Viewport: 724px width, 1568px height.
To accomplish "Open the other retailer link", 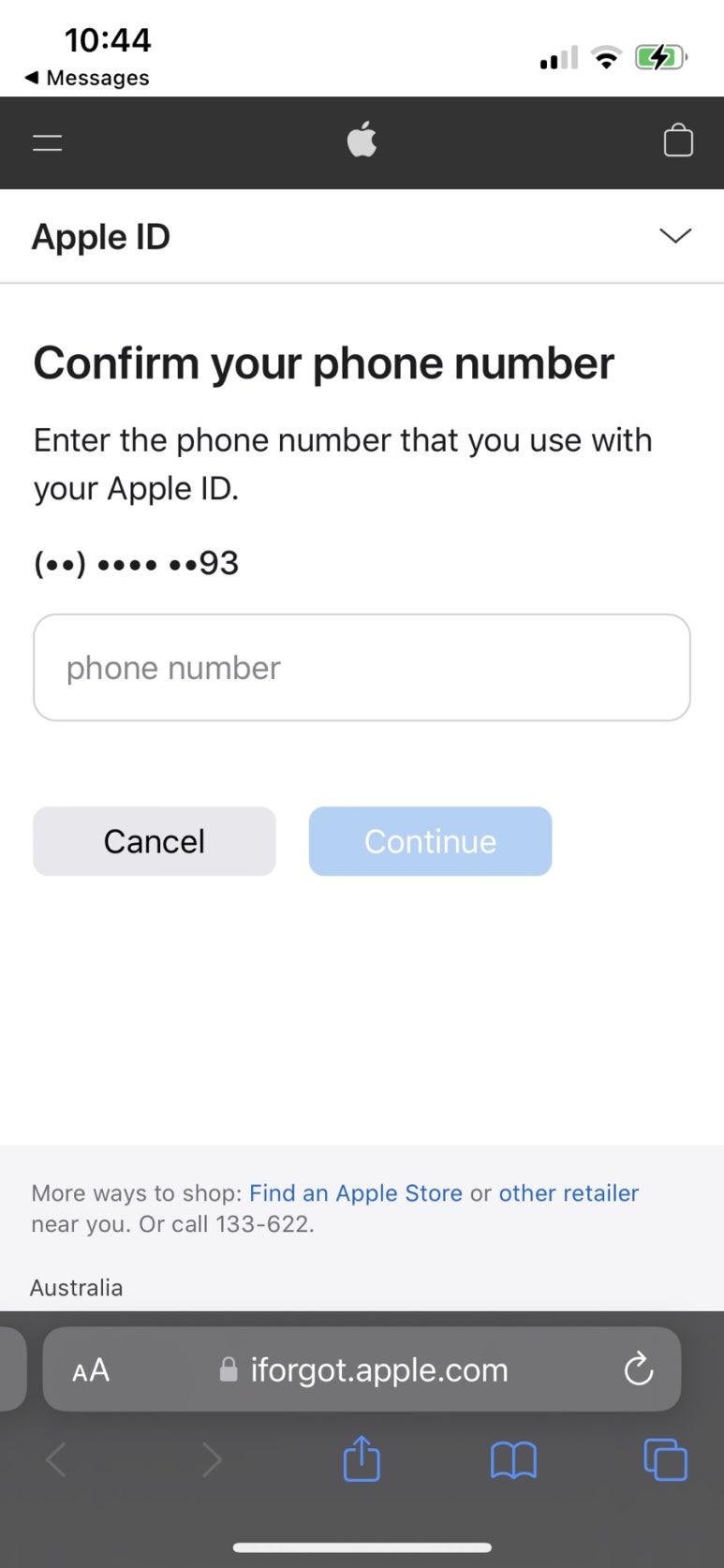I will coord(569,1192).
